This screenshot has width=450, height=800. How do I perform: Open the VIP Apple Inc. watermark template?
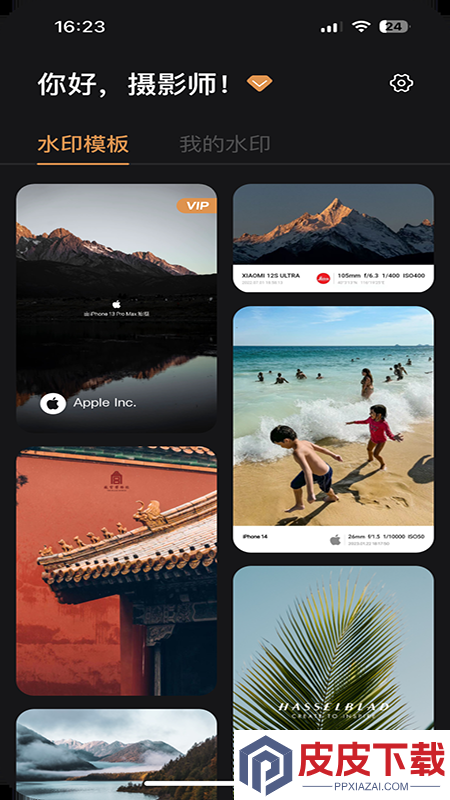(117, 308)
